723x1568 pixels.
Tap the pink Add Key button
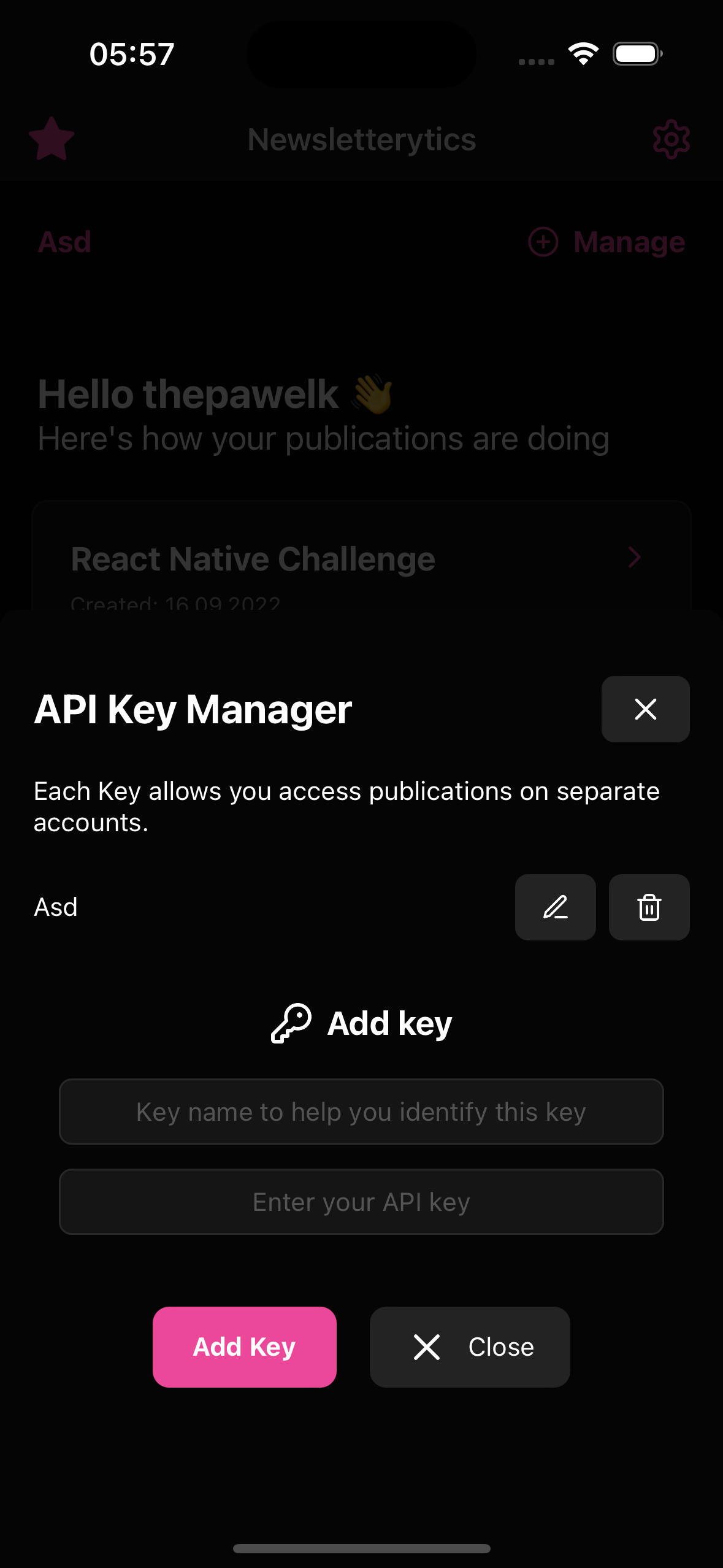(x=244, y=1347)
